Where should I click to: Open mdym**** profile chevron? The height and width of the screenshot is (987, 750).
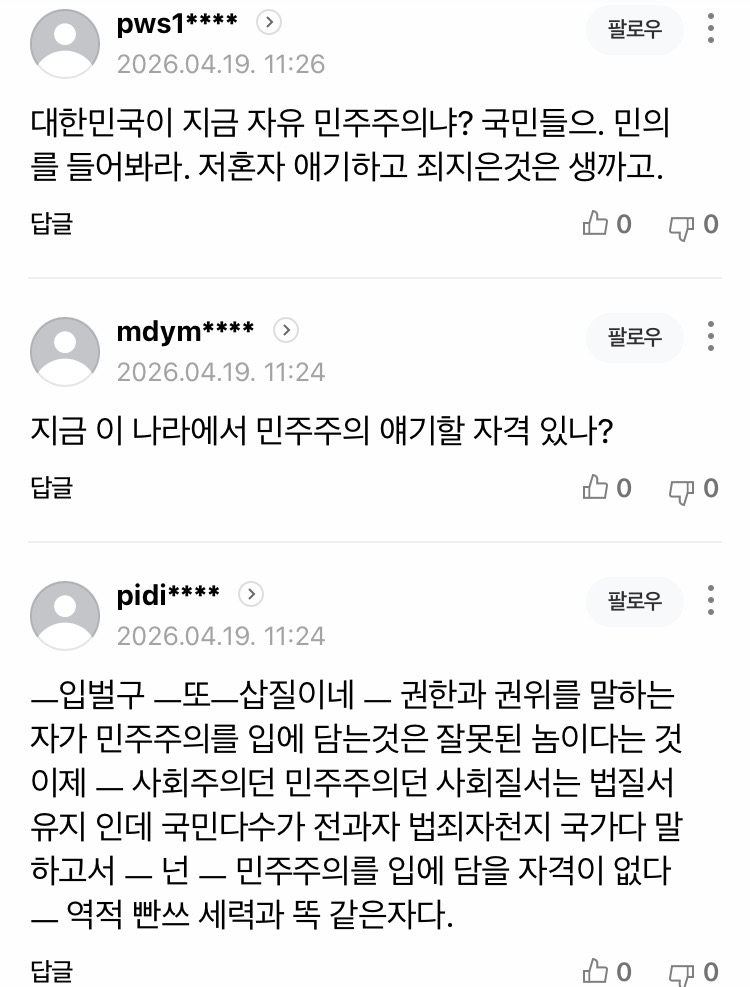click(286, 330)
